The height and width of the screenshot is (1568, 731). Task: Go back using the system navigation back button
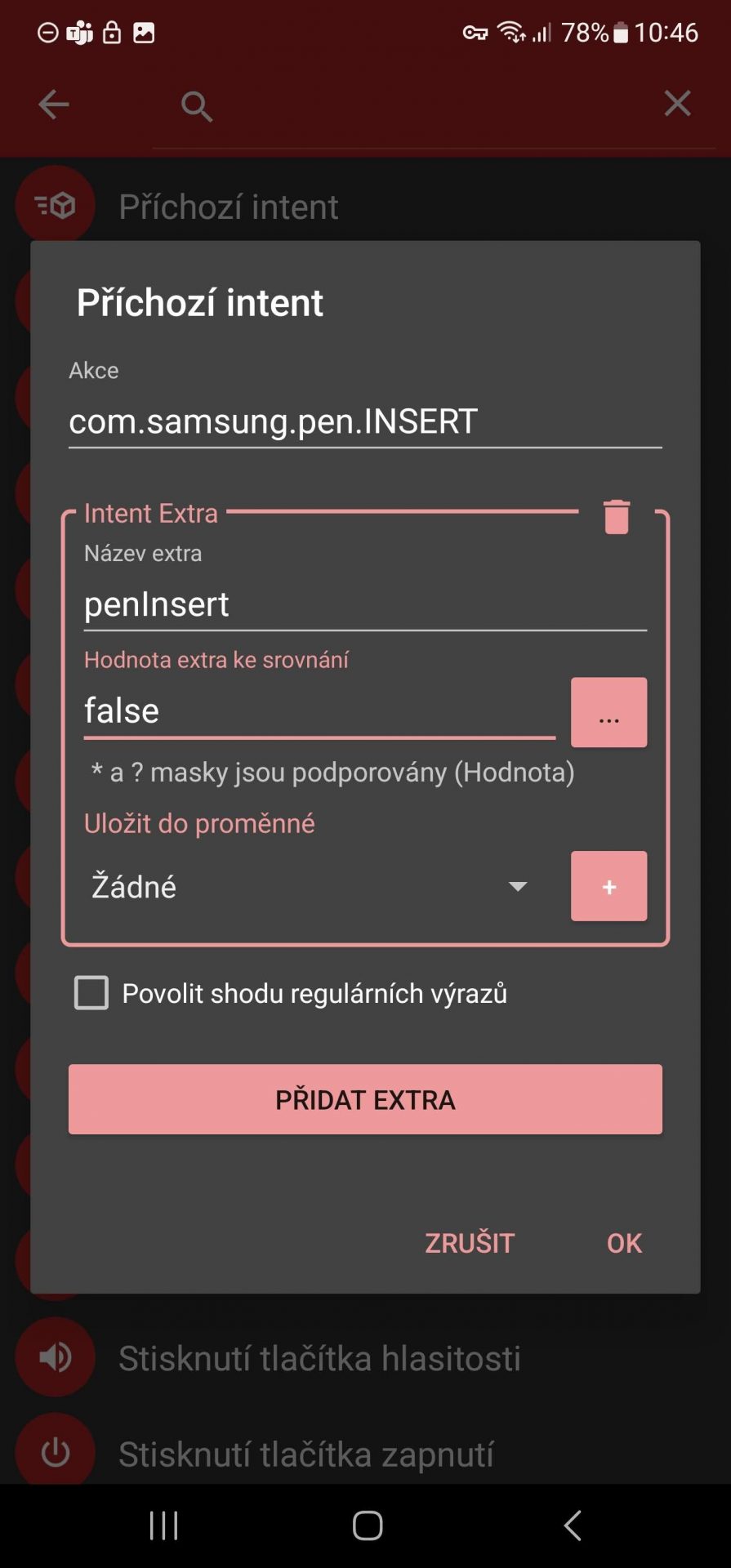coord(573,1525)
